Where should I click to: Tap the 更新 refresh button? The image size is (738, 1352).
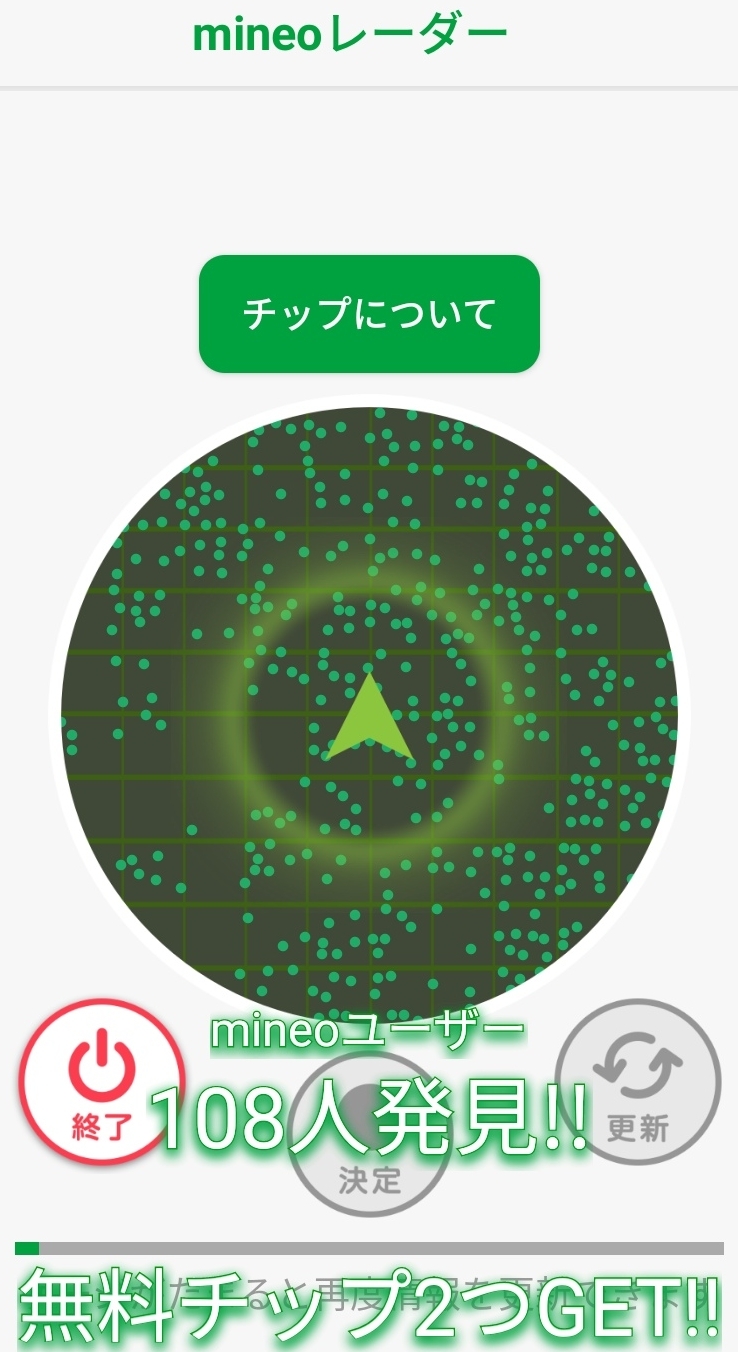point(638,1082)
